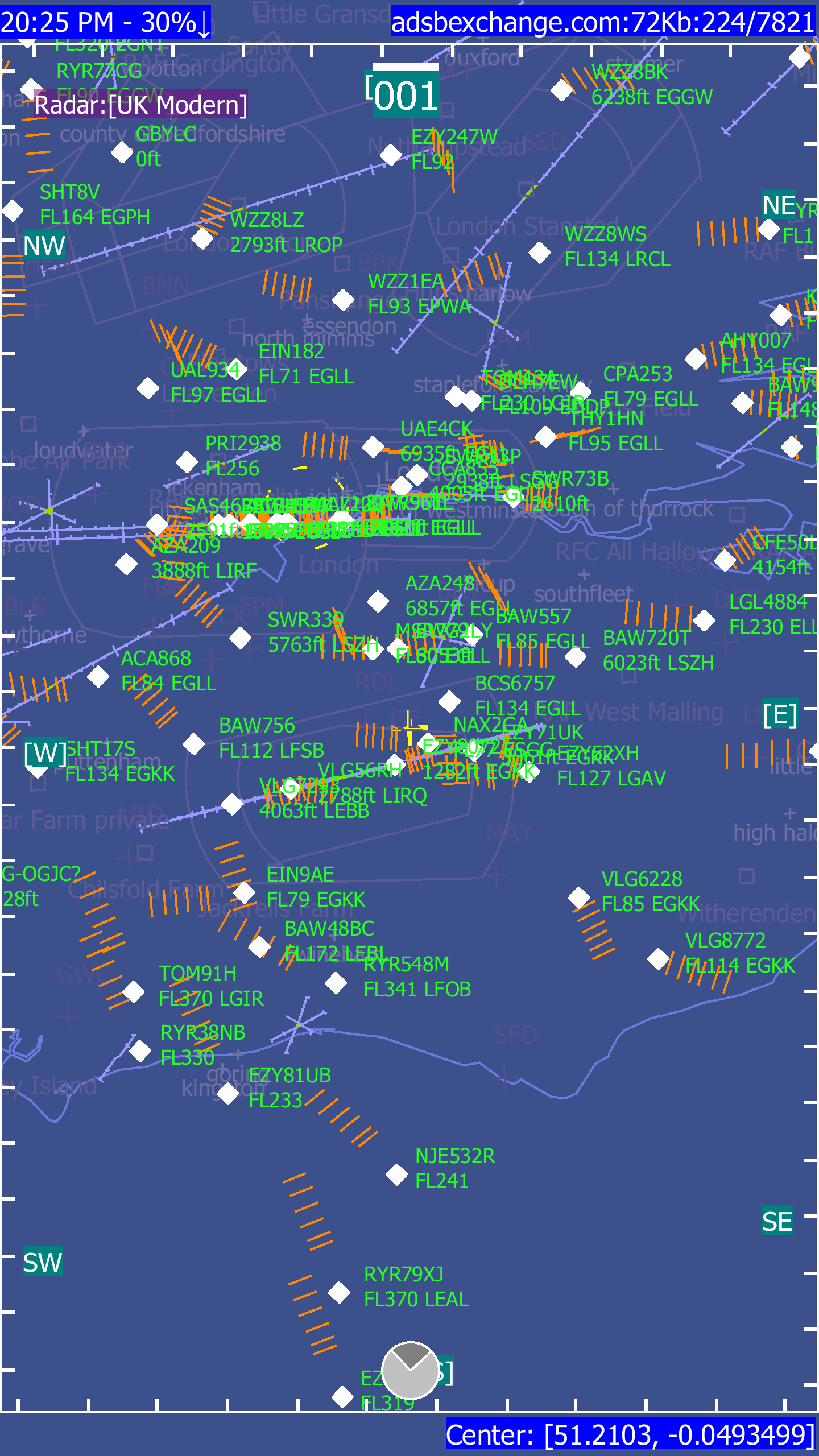
Task: Select the RYR38NB aircraft at FL330
Action: [140, 1050]
